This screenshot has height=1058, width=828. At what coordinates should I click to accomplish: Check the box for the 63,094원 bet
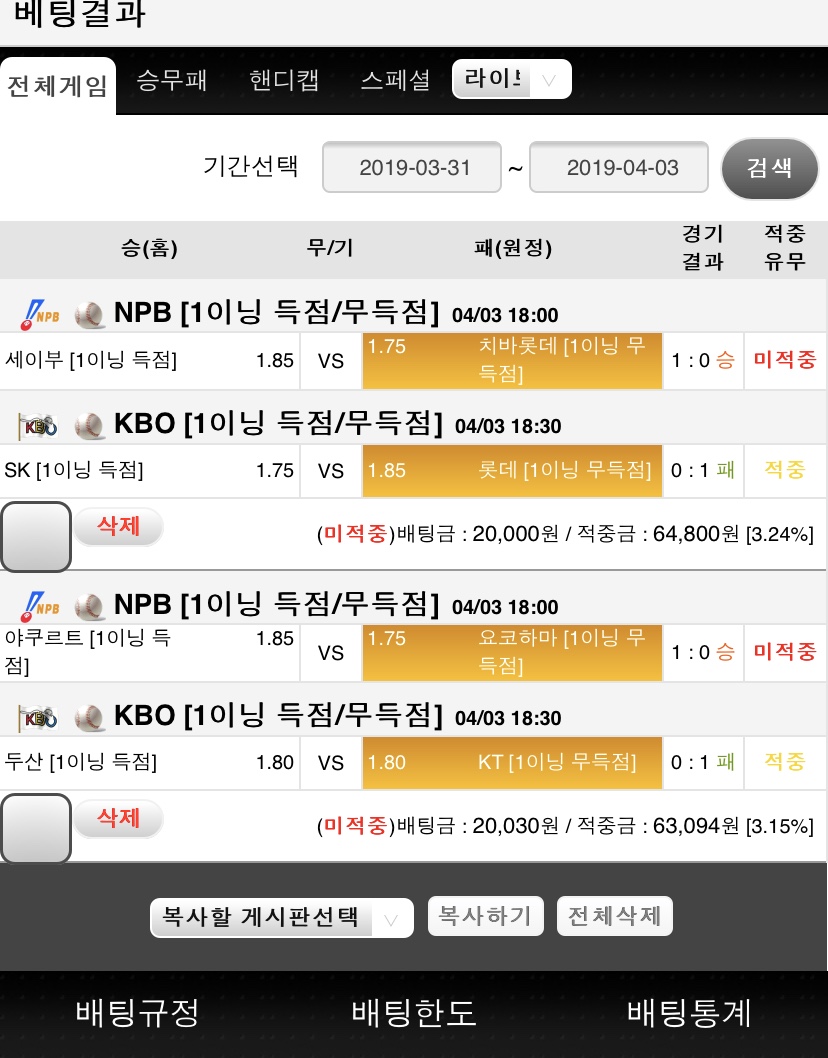tap(35, 828)
